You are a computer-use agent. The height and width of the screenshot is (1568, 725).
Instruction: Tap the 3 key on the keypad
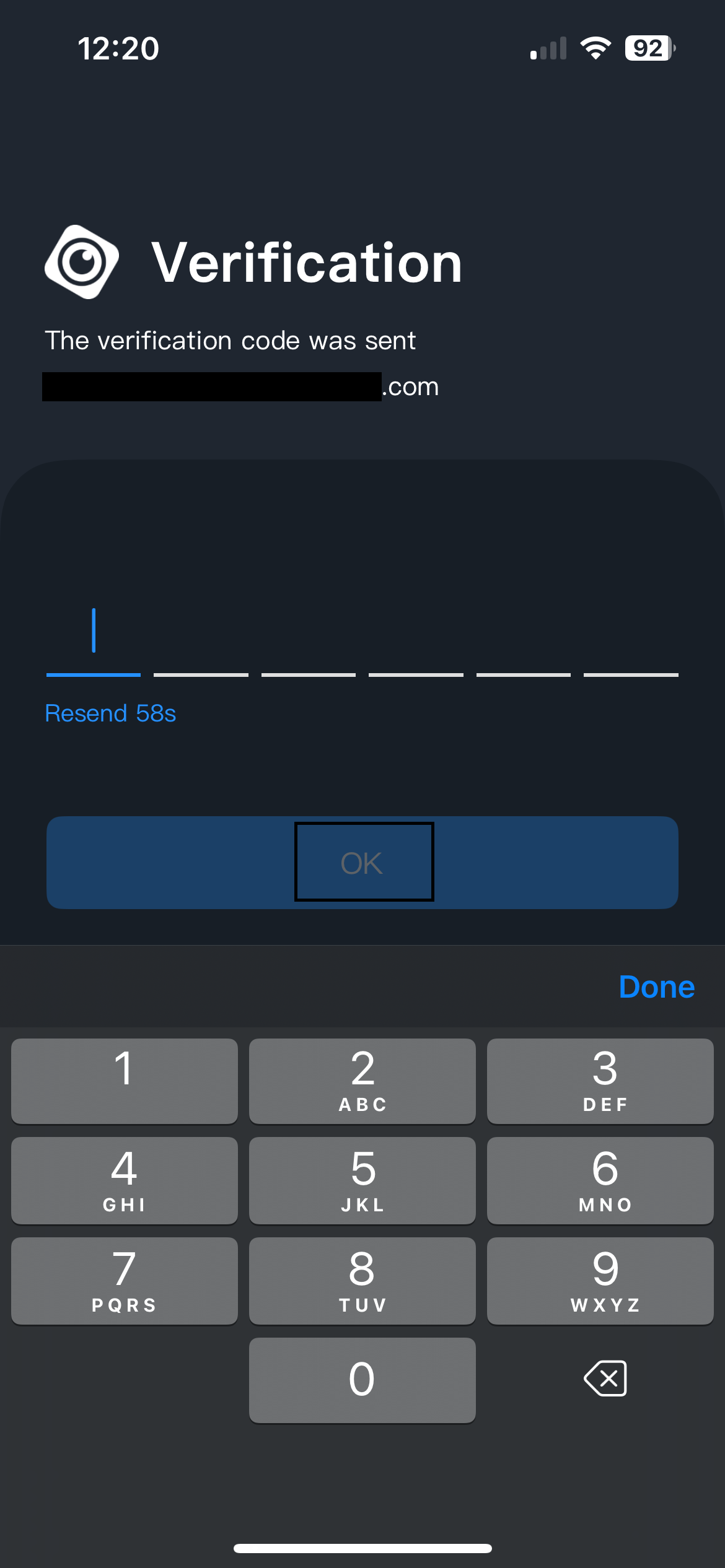[x=600, y=1081]
